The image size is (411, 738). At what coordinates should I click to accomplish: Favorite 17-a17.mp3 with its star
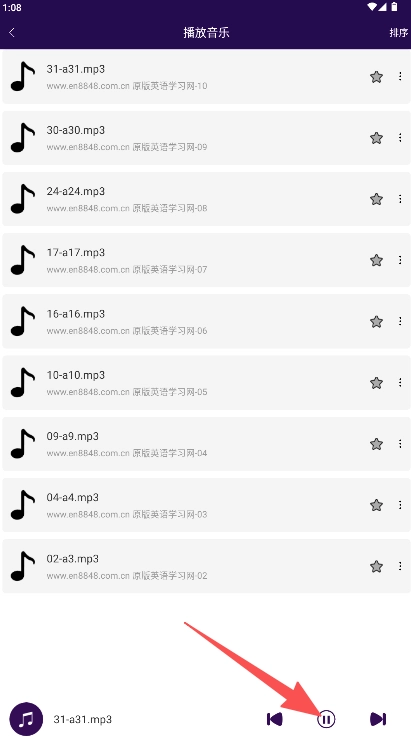tap(376, 260)
